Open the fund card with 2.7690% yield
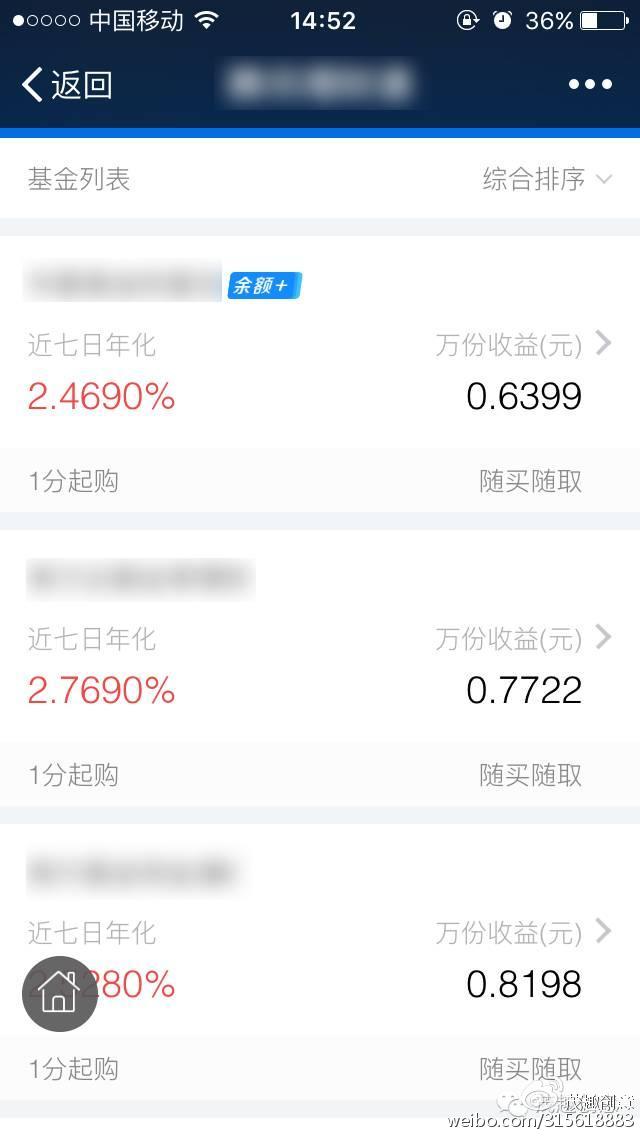 [x=320, y=668]
